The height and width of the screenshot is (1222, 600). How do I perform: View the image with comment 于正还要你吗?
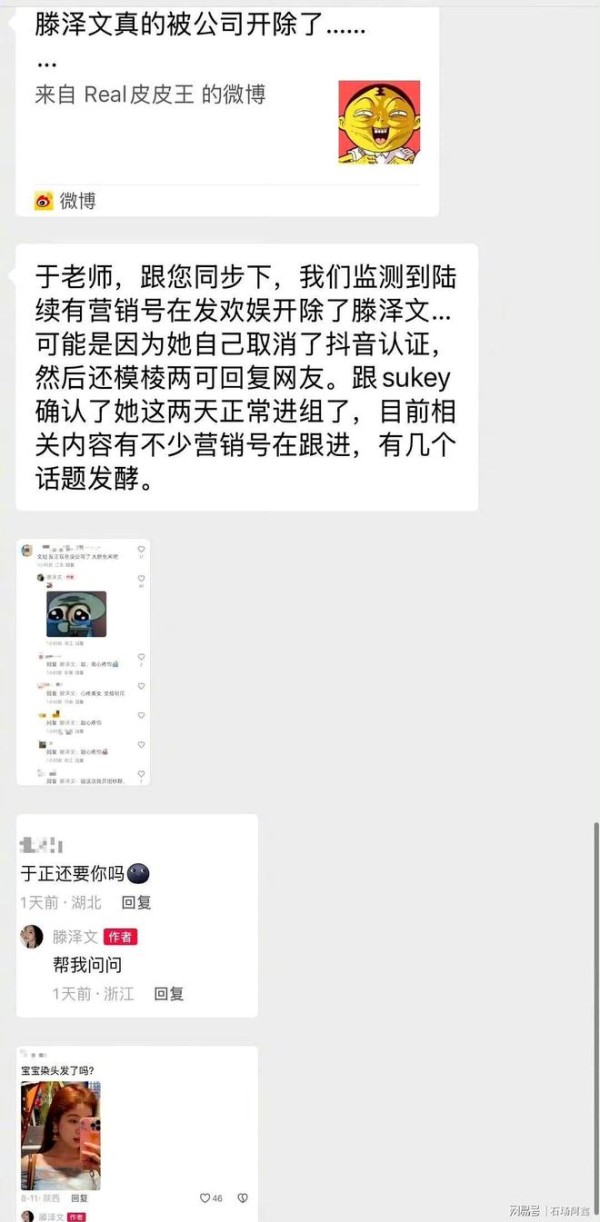click(x=137, y=915)
